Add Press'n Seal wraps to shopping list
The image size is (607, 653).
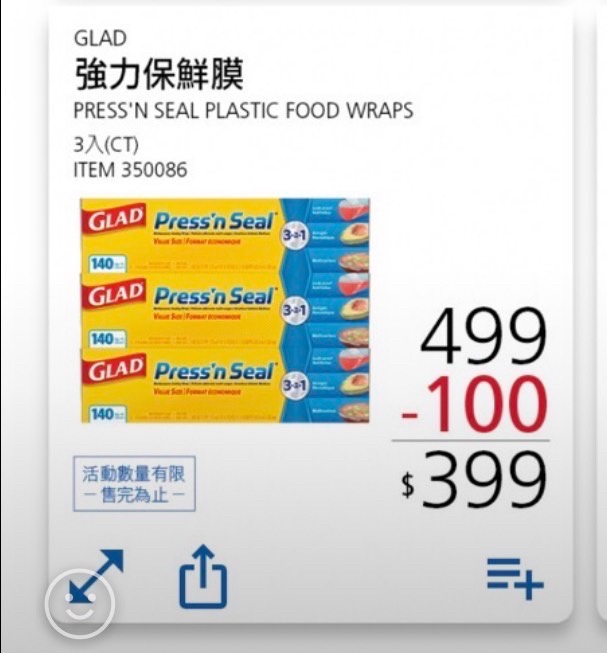(514, 577)
